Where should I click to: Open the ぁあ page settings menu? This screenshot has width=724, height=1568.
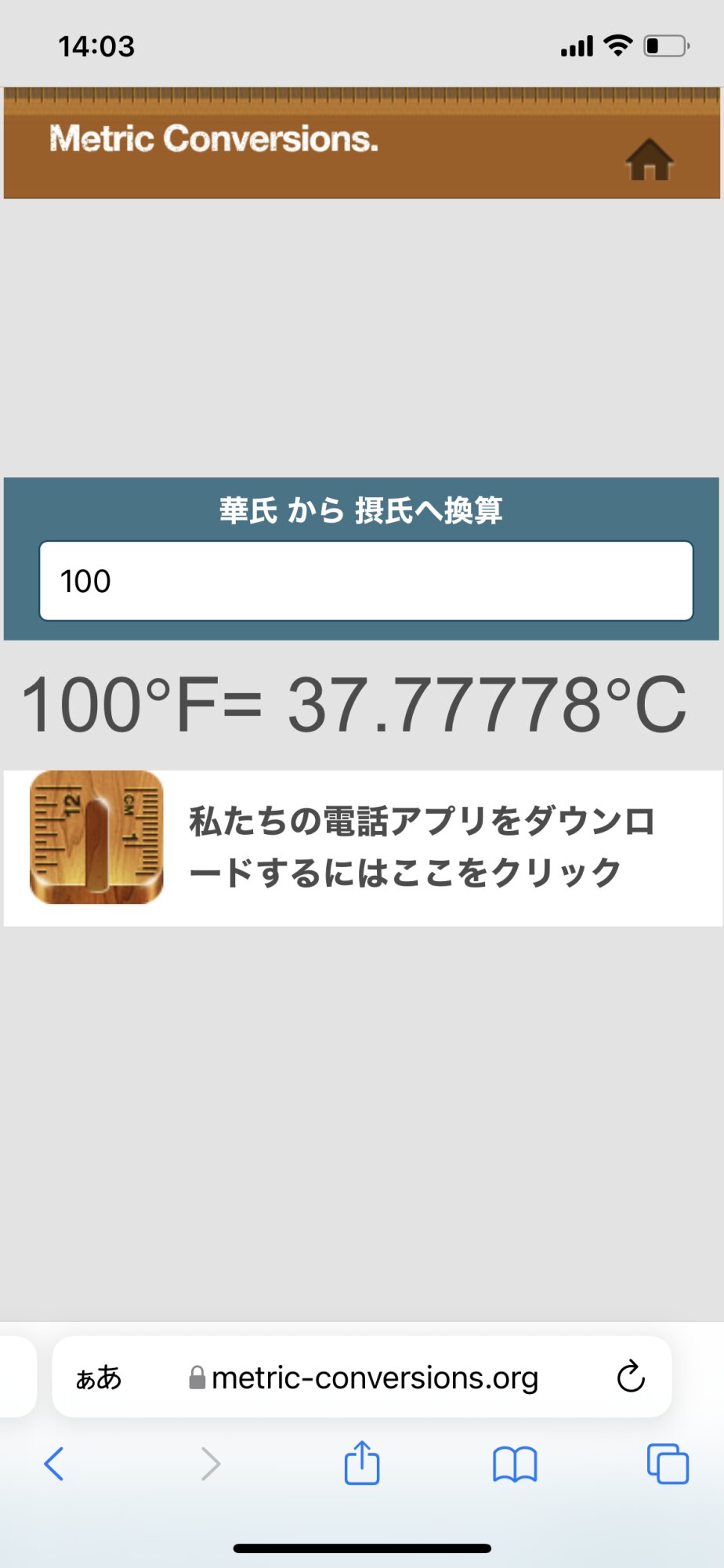click(99, 1377)
